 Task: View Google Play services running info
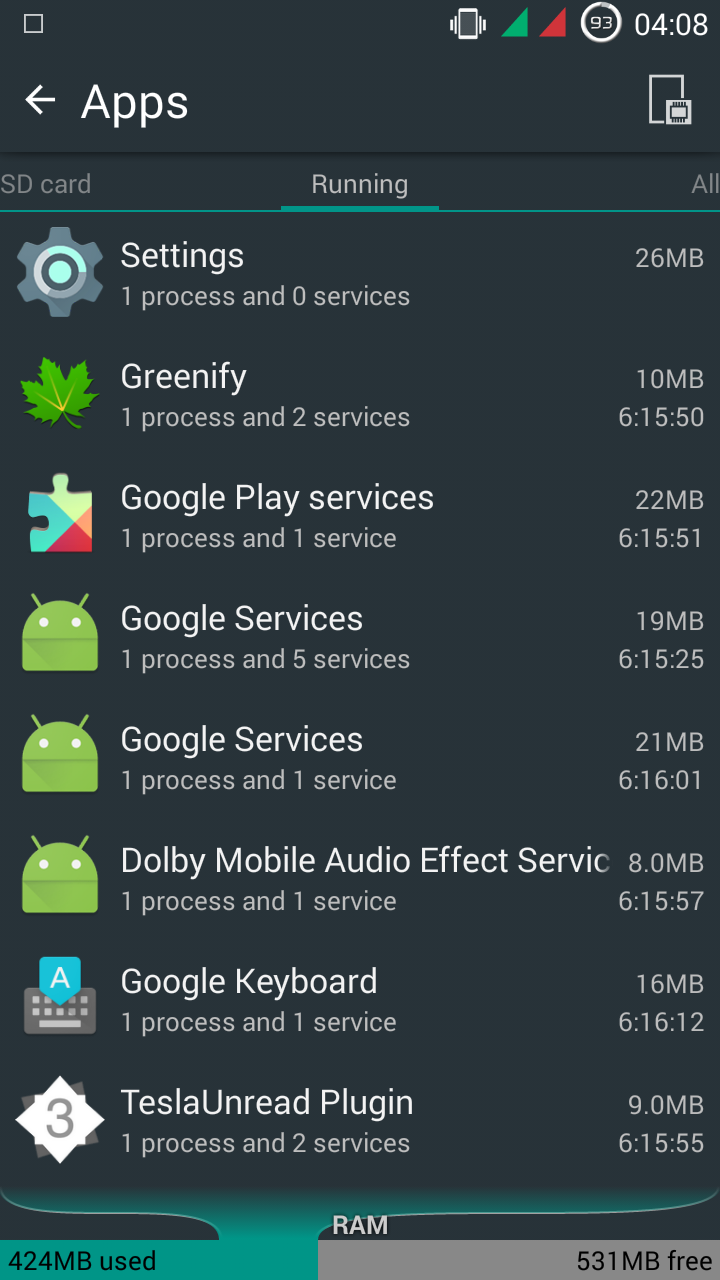[x=360, y=516]
